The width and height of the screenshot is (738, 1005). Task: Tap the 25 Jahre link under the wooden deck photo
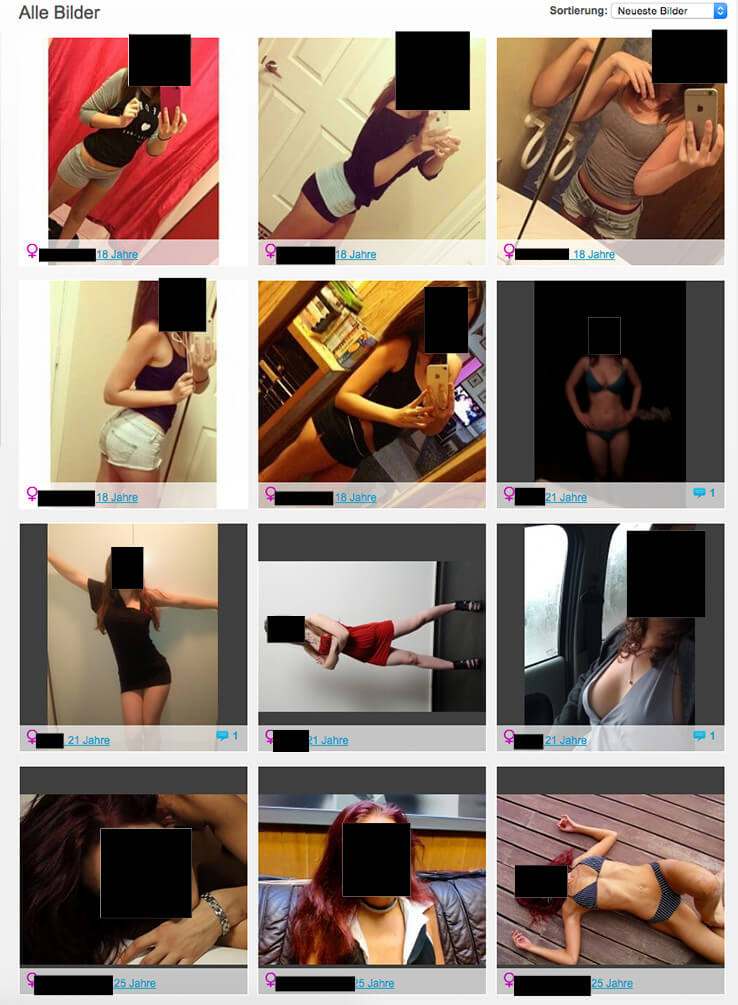coord(611,984)
